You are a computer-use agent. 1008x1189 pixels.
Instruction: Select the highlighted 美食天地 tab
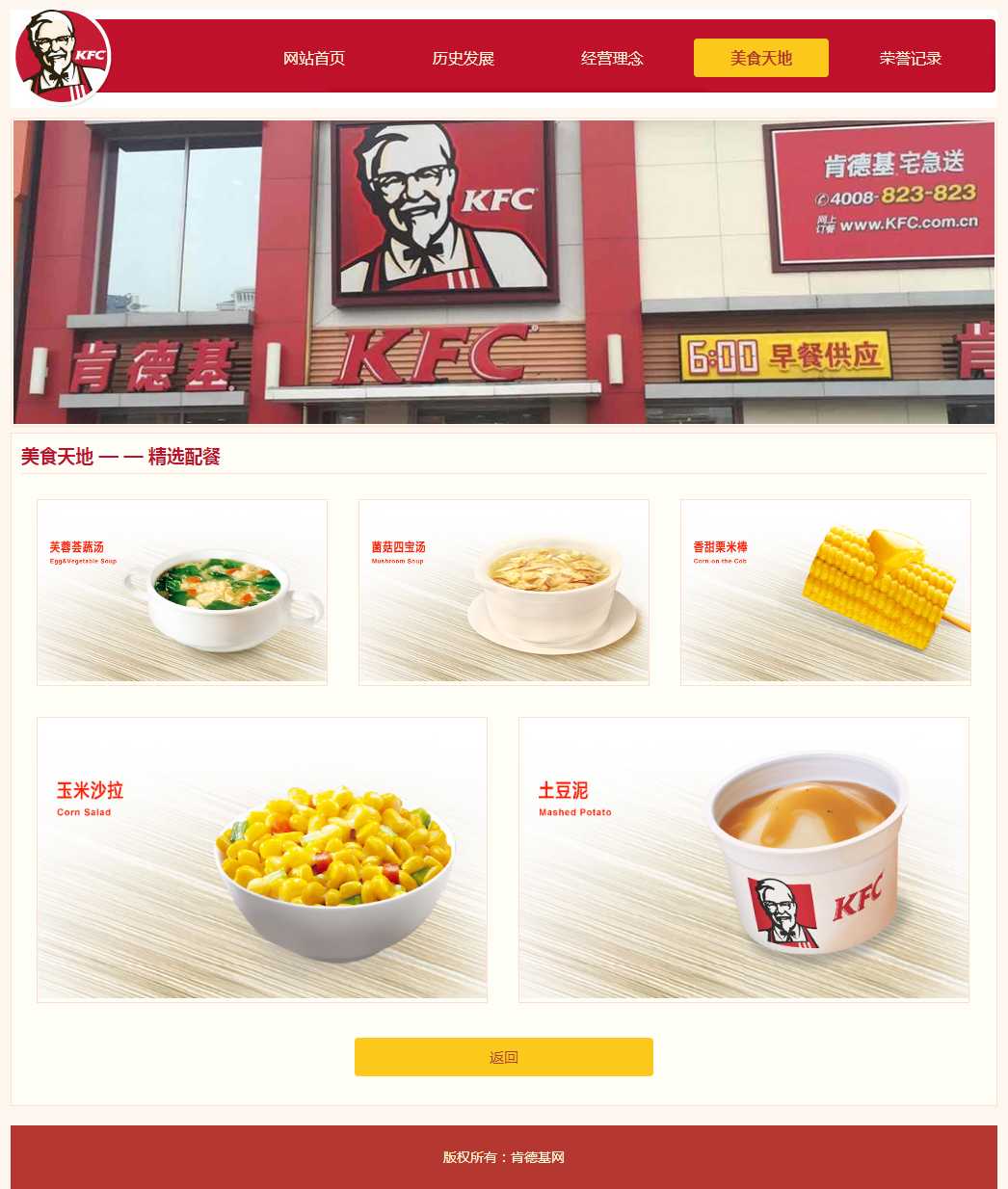pyautogui.click(x=760, y=58)
